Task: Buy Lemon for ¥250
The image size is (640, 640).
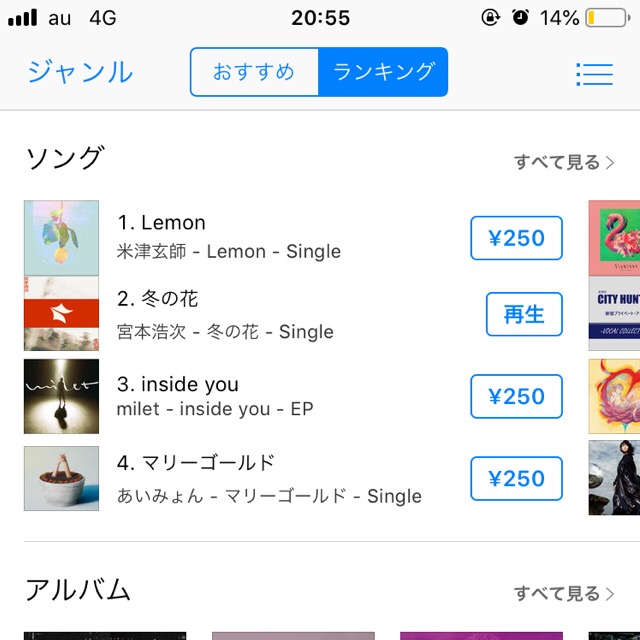Action: pos(516,238)
